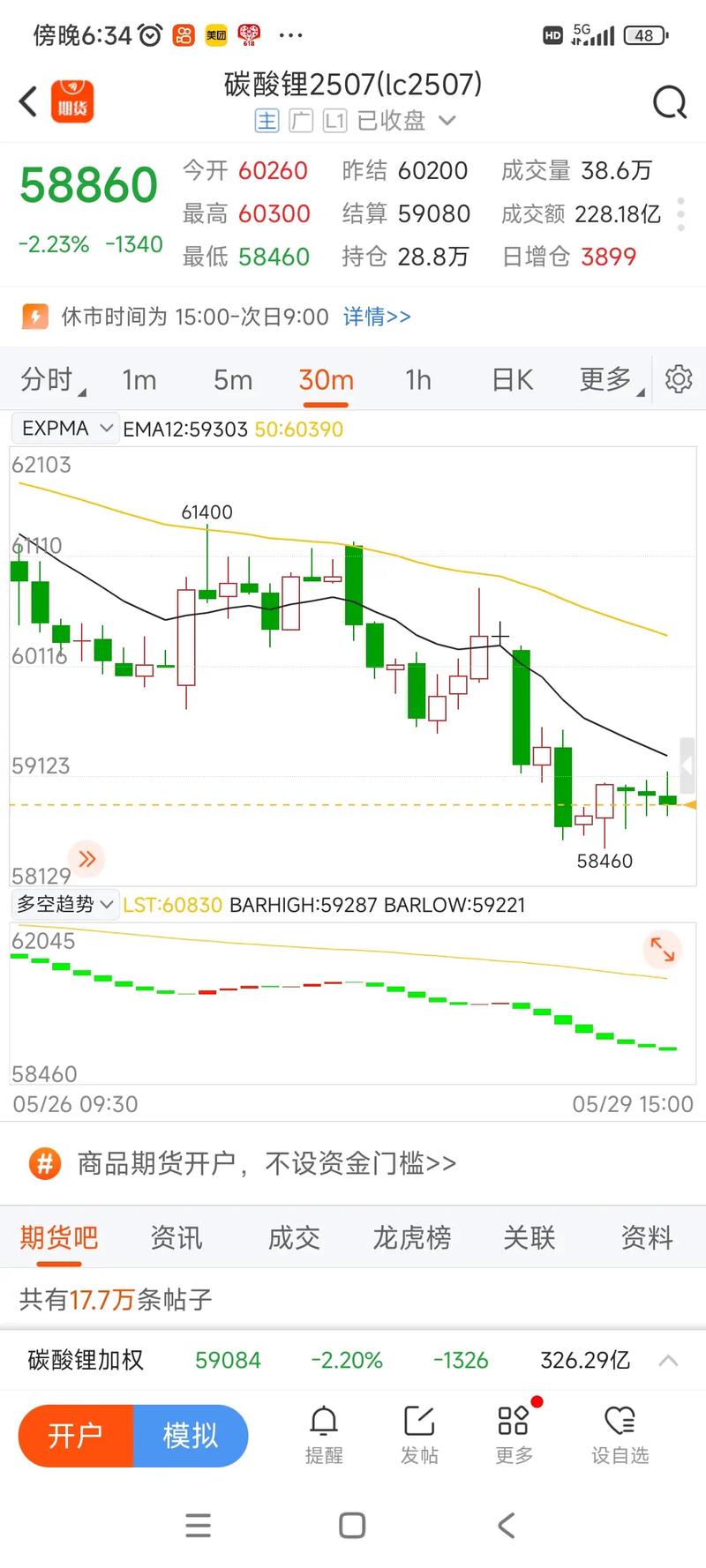Tap the 期货 app logo in the header
The image size is (706, 1568).
[72, 101]
